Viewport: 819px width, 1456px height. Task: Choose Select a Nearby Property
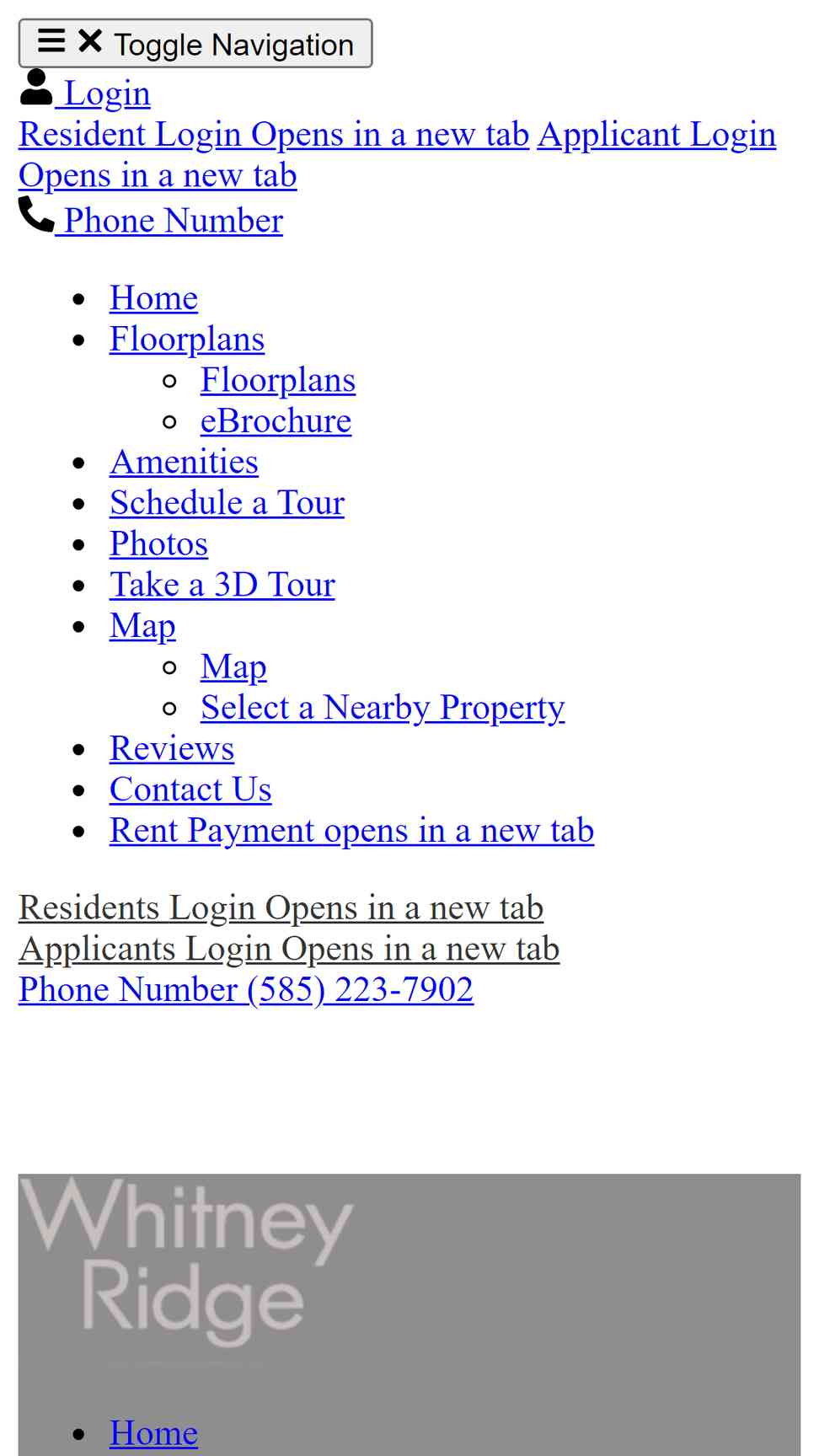[x=383, y=708]
